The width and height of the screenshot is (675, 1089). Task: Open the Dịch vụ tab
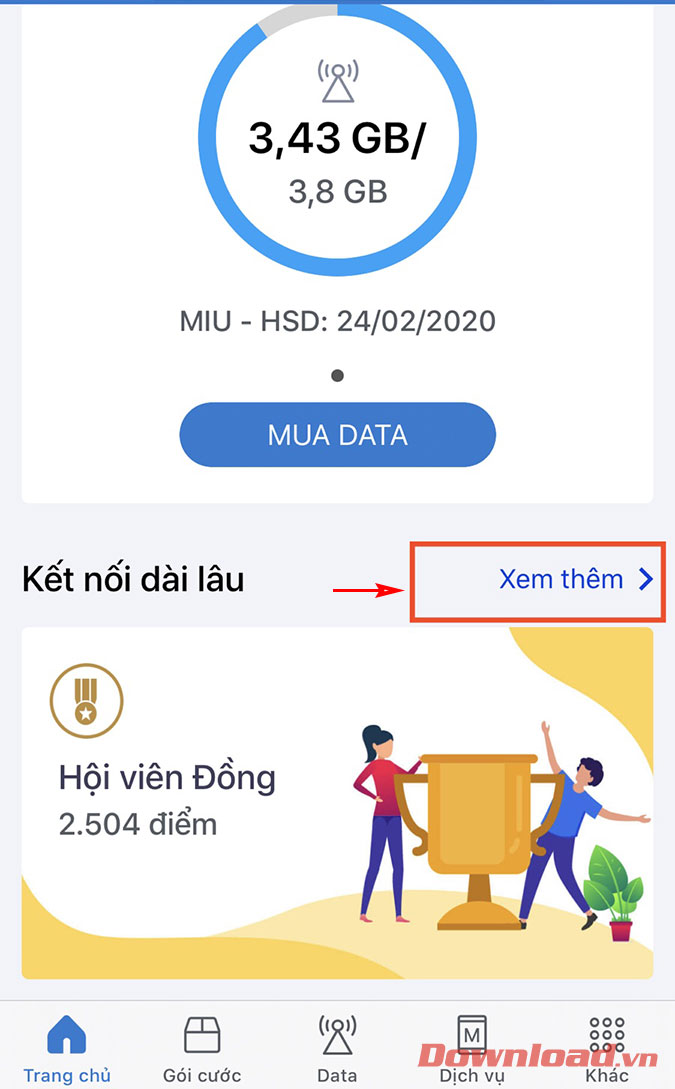[x=472, y=1048]
